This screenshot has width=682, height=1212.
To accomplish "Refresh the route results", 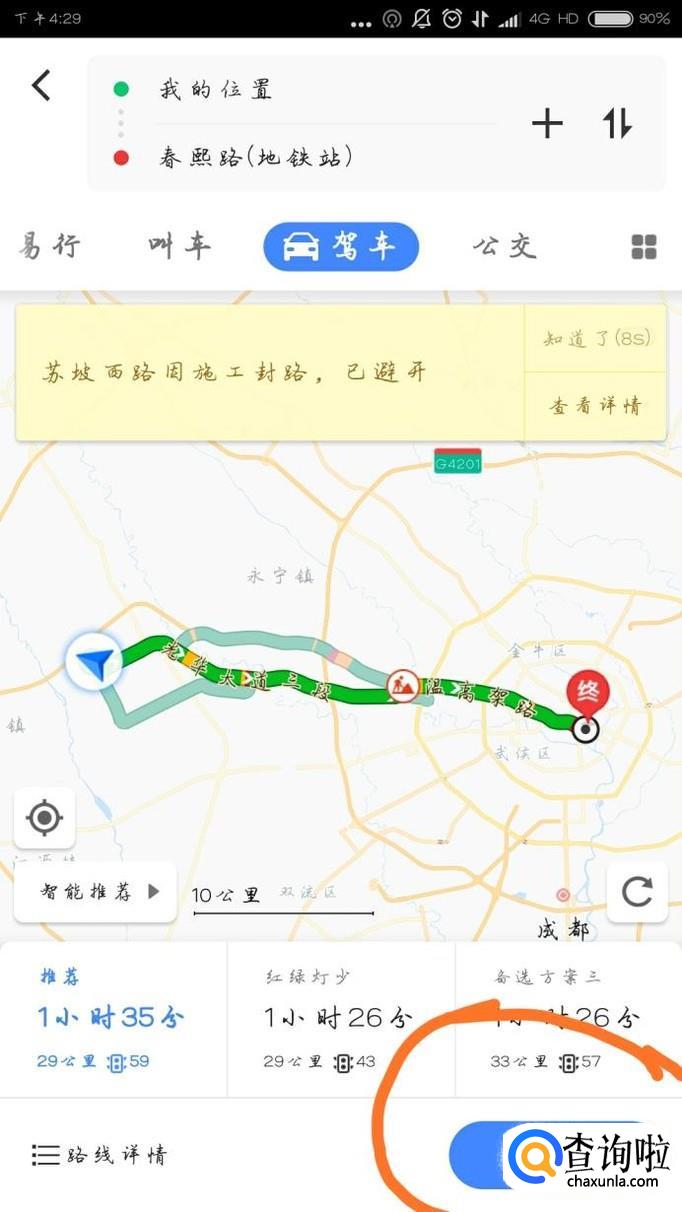I will pos(637,892).
